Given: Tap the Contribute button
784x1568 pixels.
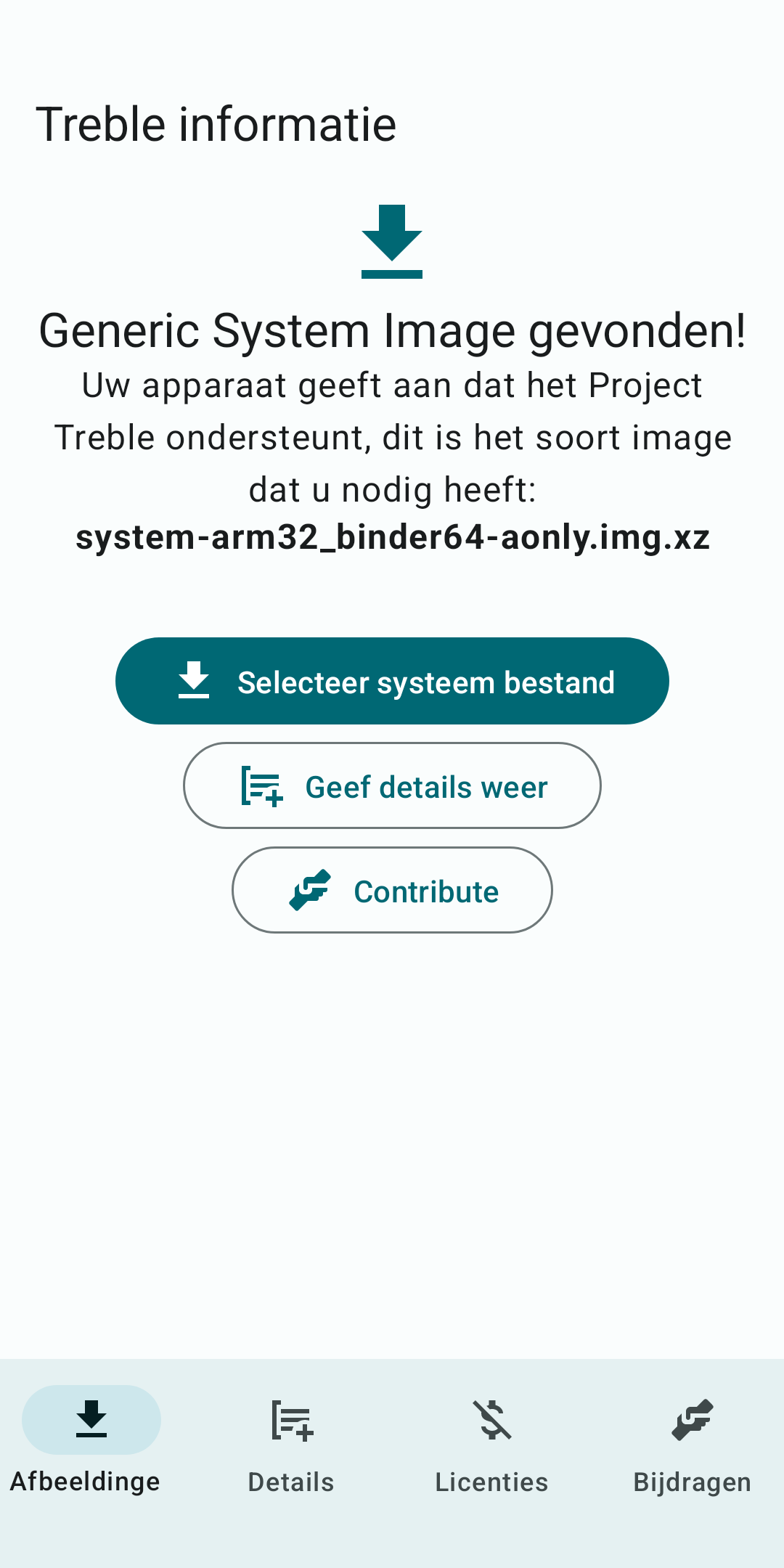Looking at the screenshot, I should [x=392, y=890].
